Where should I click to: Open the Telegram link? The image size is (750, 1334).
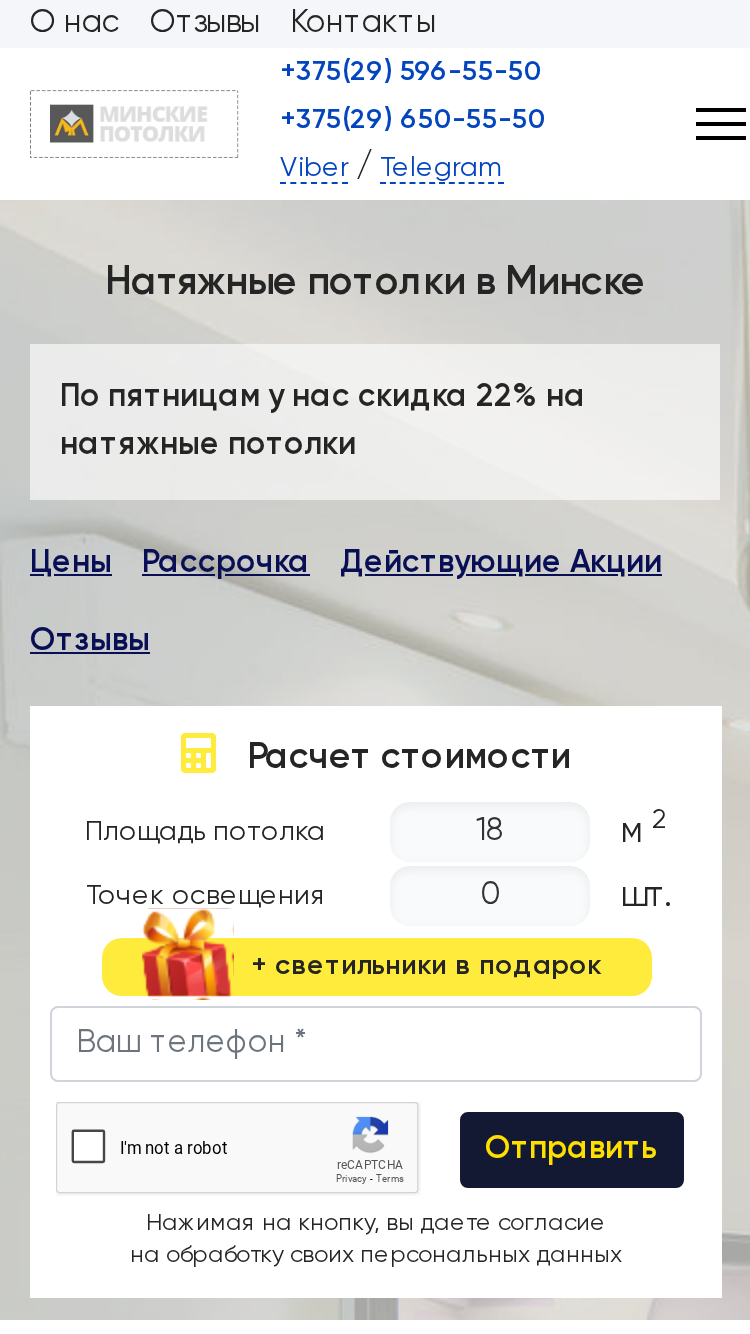pos(441,167)
